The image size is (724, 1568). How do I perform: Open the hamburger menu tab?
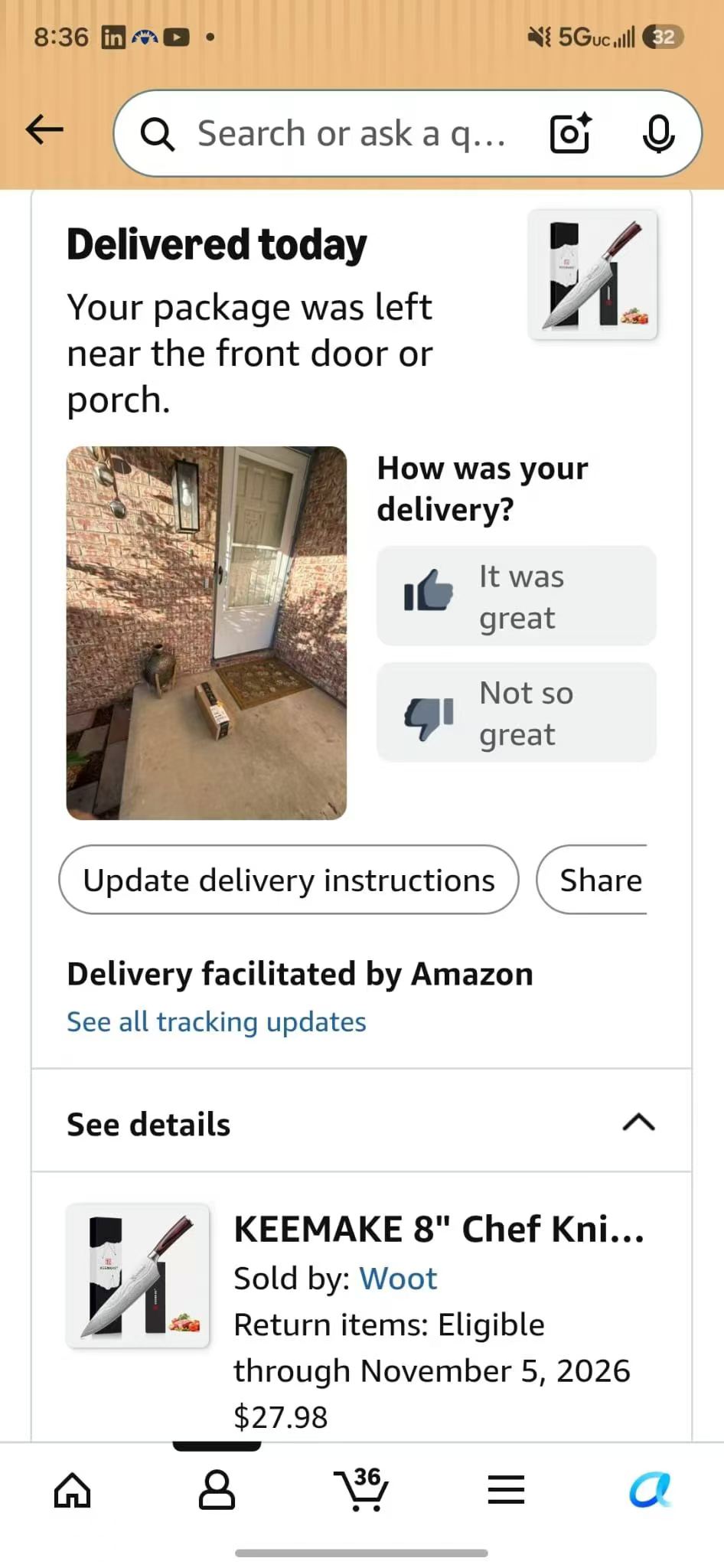point(506,1490)
